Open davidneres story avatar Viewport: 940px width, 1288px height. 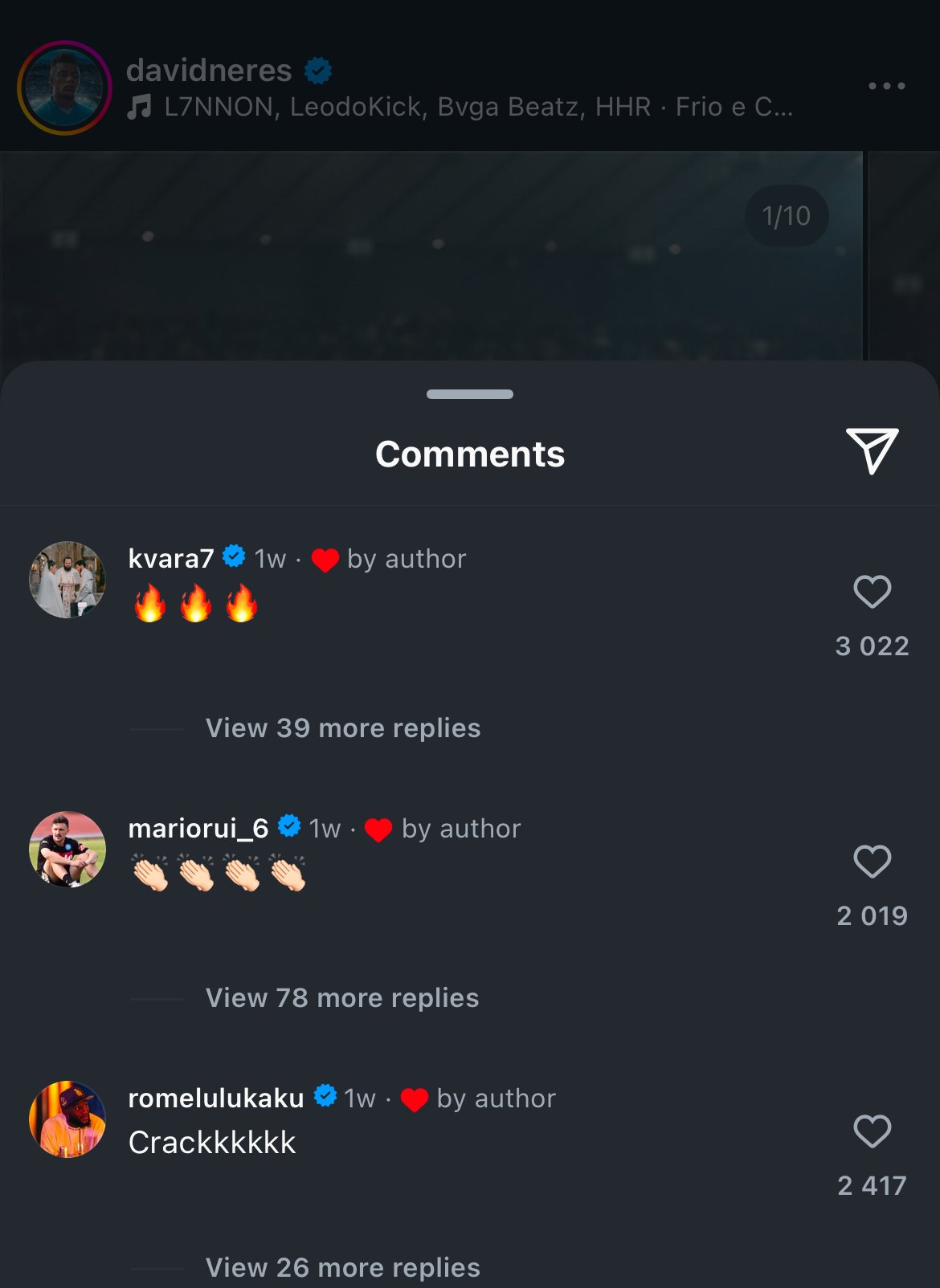coord(64,88)
